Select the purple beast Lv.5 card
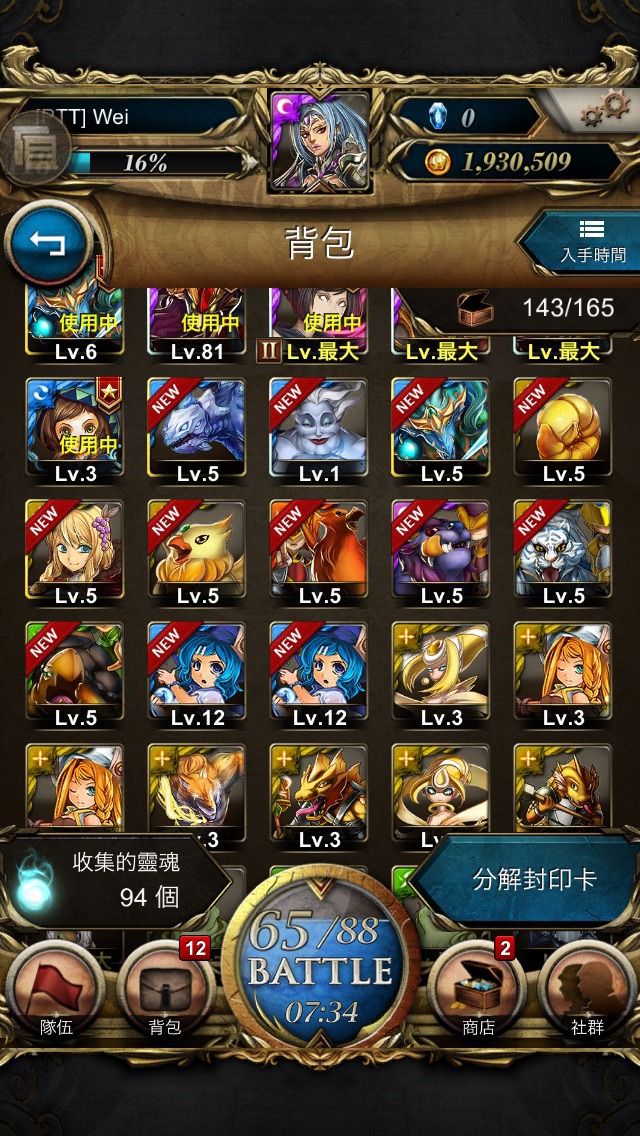 coord(441,549)
